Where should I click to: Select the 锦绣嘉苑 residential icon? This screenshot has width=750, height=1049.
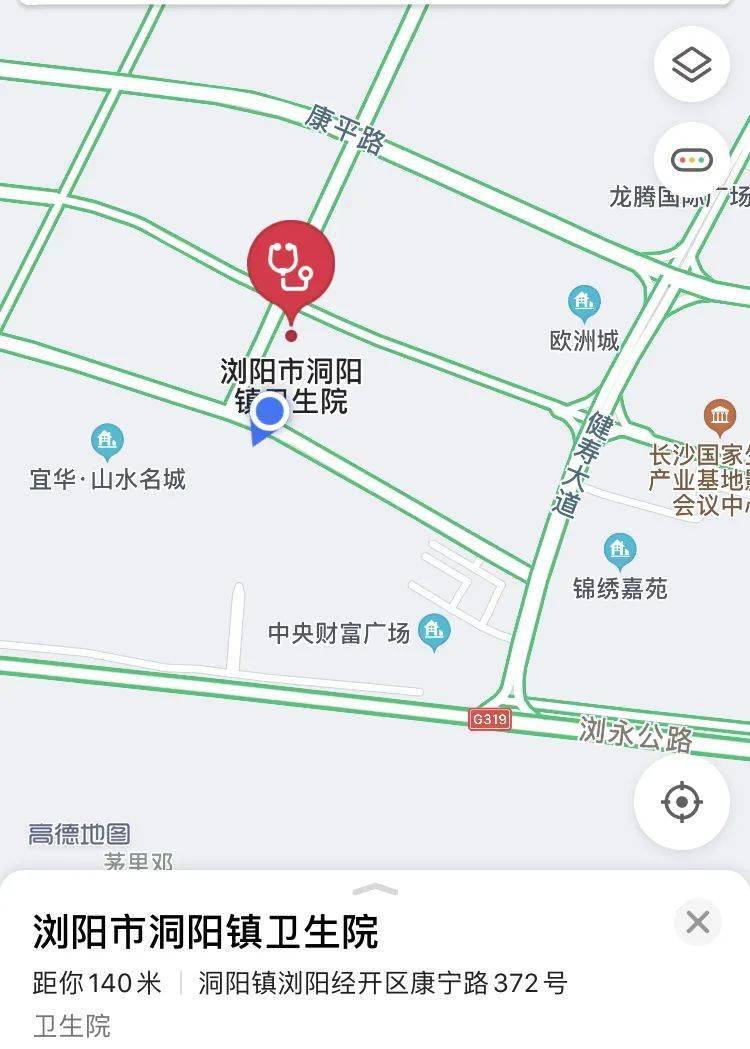[x=618, y=548]
